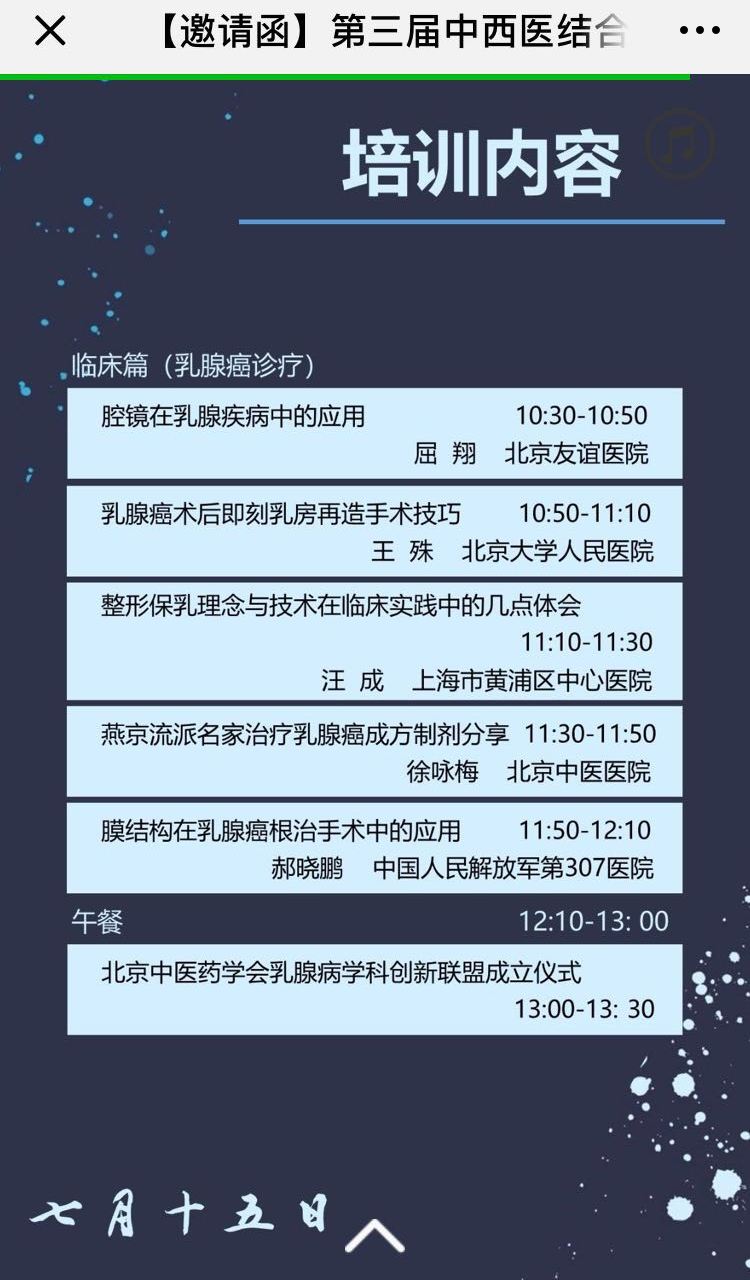Image resolution: width=750 pixels, height=1280 pixels.
Task: Close the invitation page
Action: tap(50, 32)
